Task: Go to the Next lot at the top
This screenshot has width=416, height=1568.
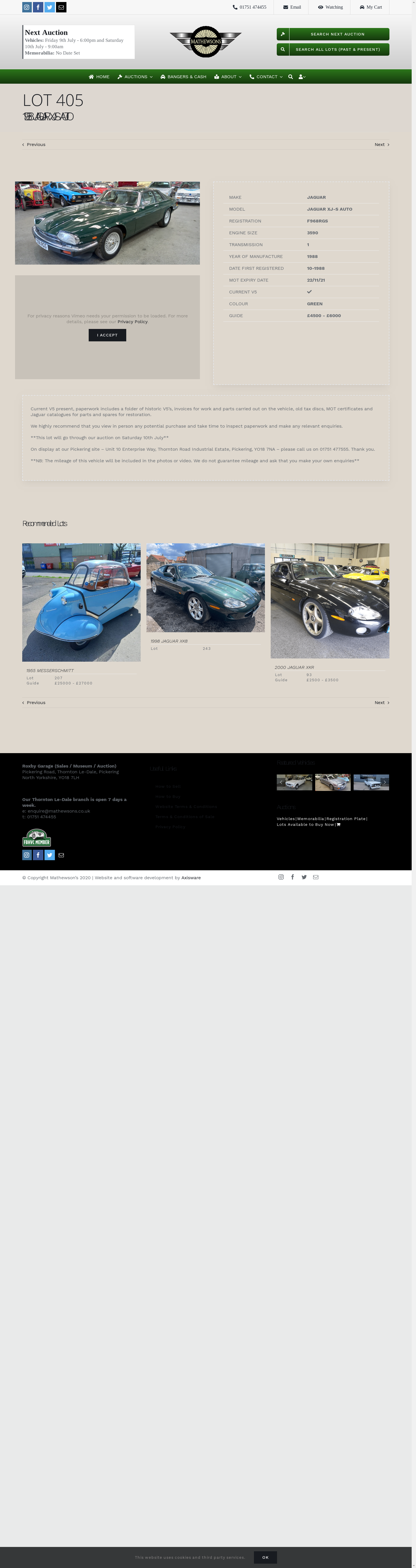Action: pos(381,145)
